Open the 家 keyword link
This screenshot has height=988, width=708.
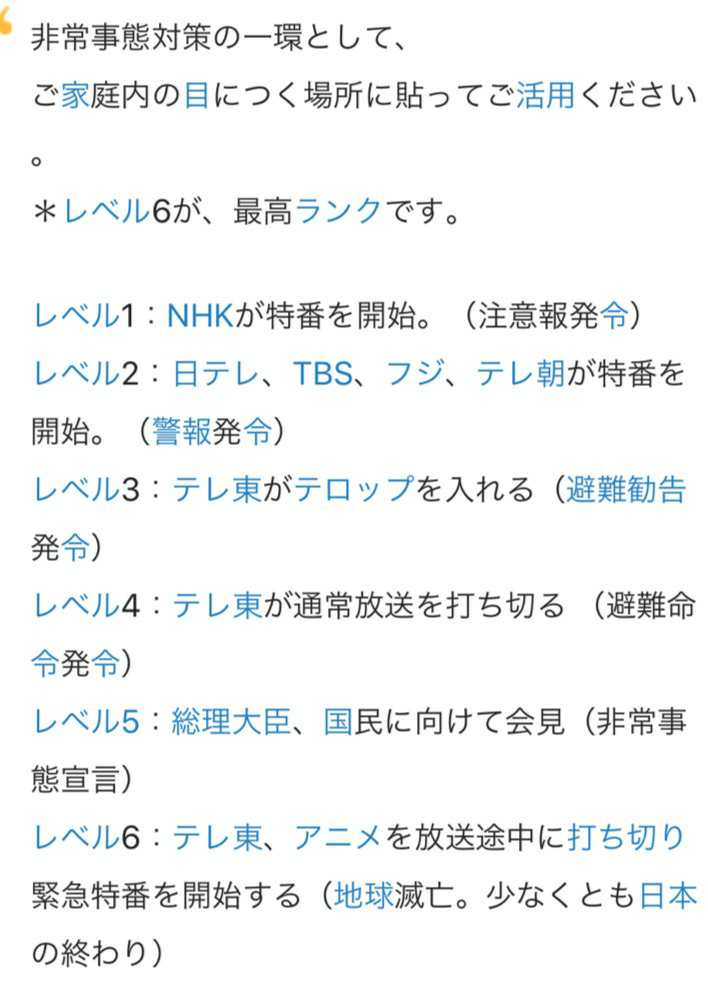75,96
